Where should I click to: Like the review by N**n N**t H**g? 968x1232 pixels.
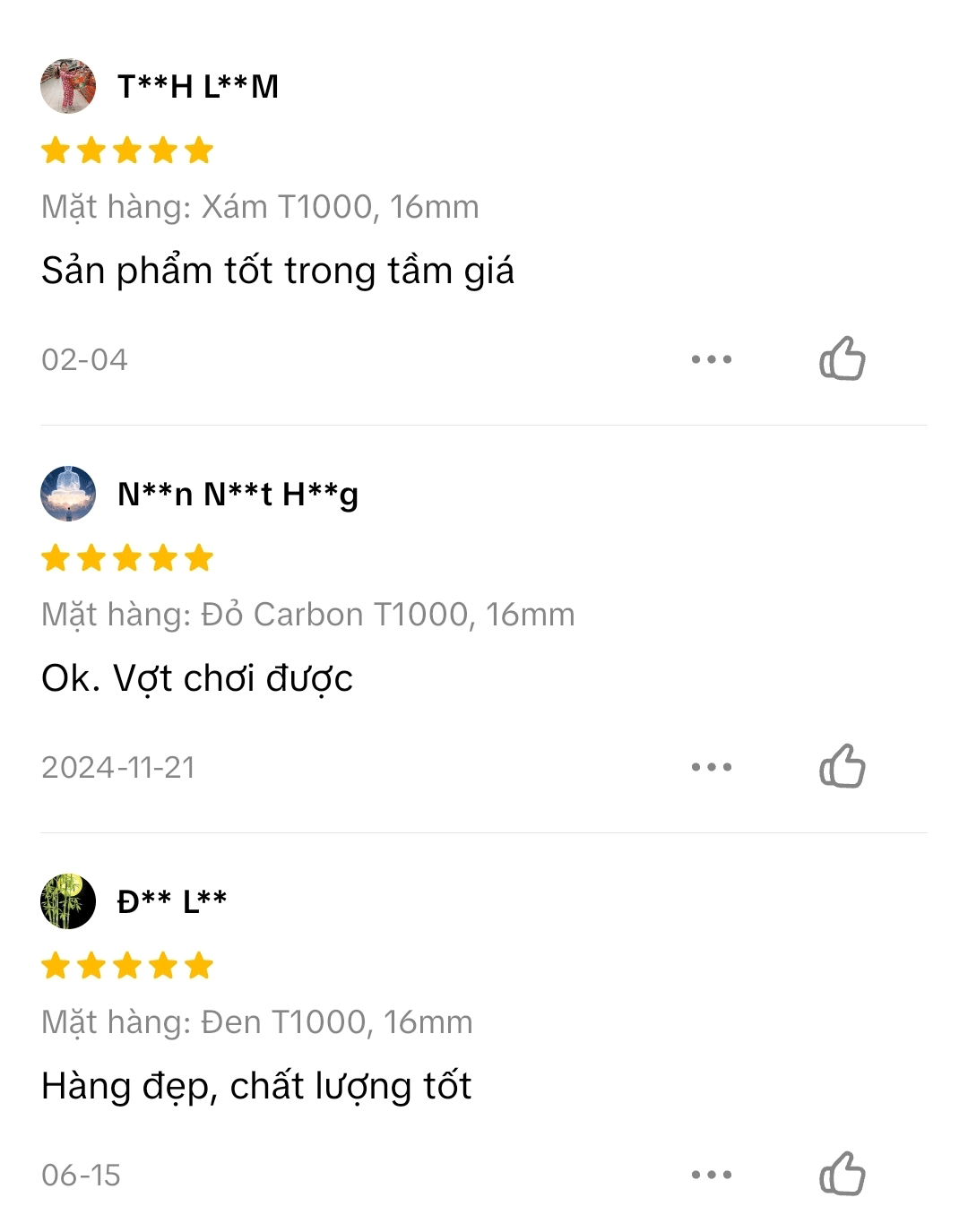tap(842, 766)
